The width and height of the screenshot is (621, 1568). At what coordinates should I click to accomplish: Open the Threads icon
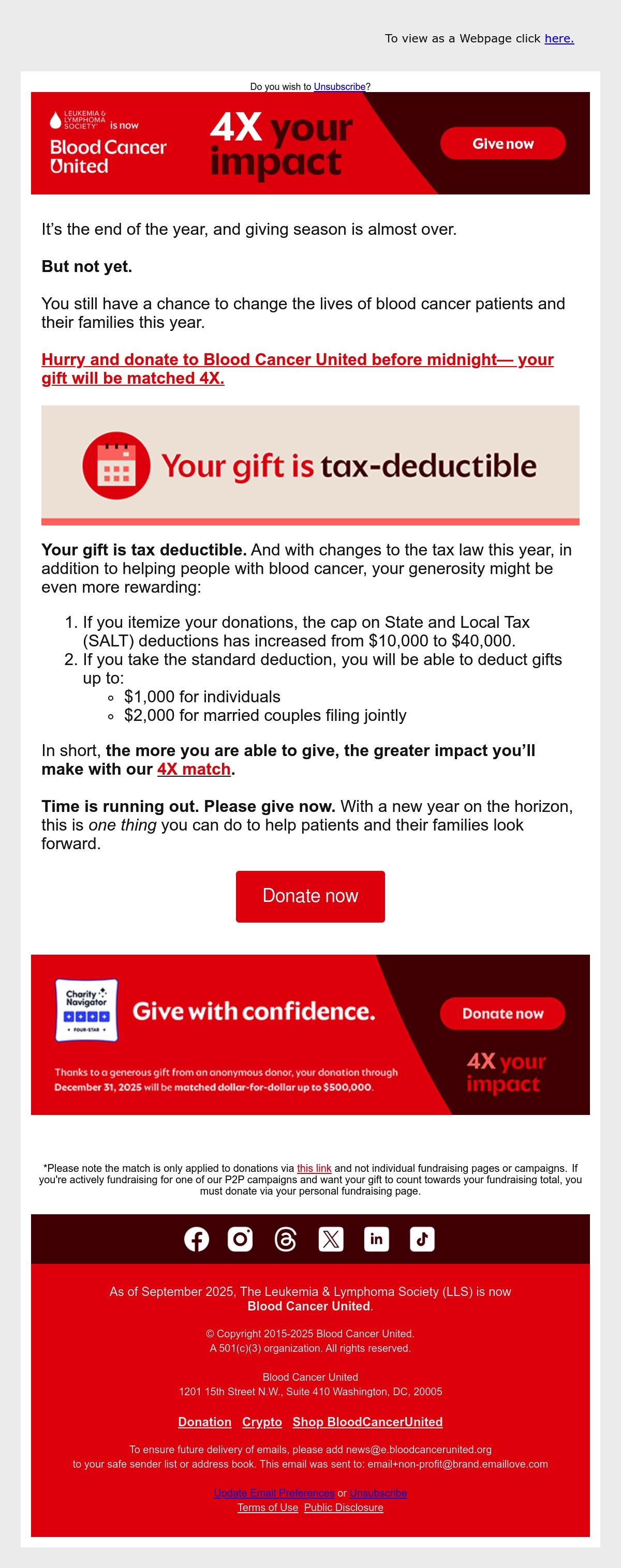286,1239
